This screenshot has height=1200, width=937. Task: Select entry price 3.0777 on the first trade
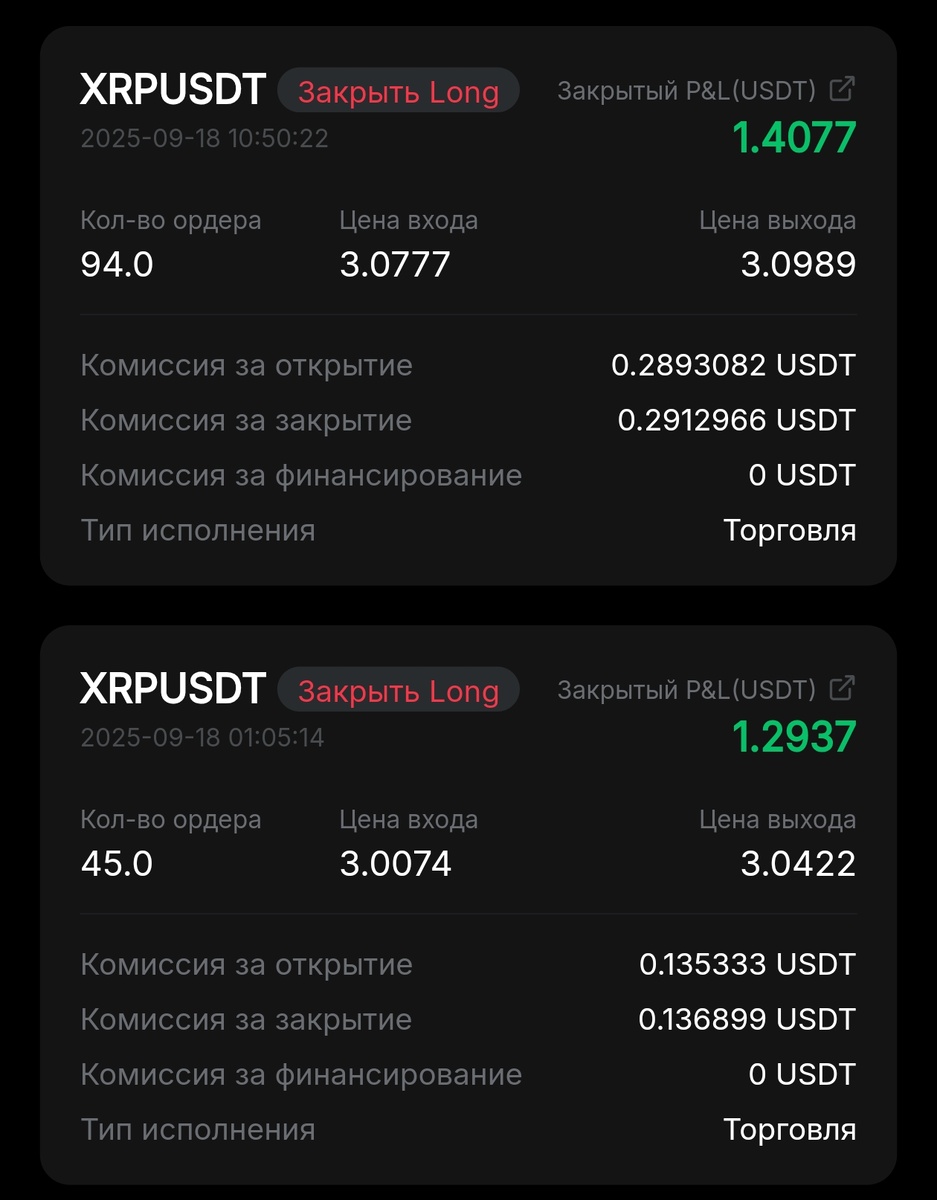395,264
